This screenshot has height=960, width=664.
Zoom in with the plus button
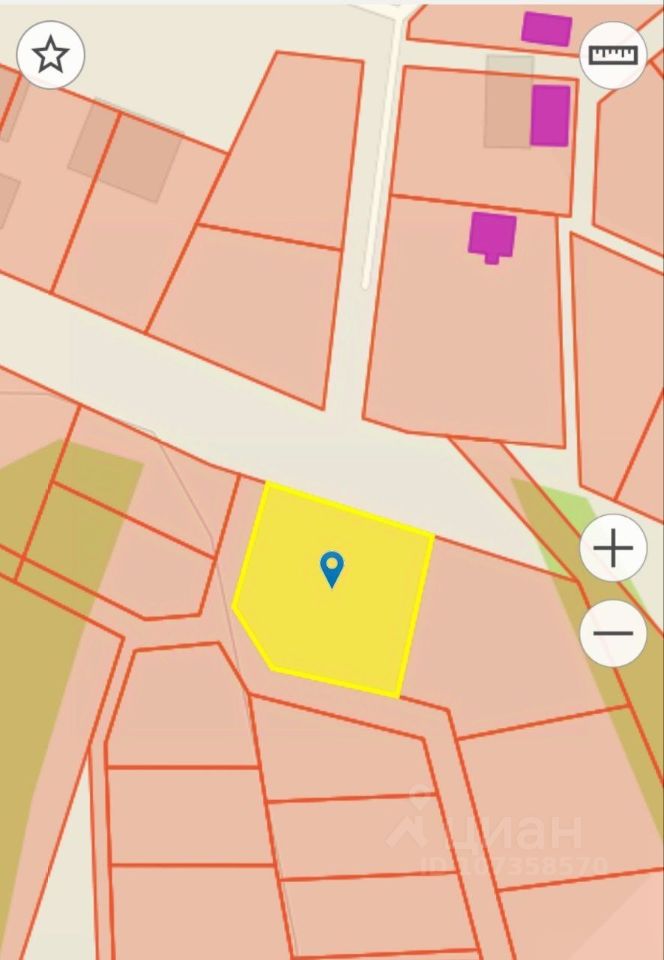[613, 548]
